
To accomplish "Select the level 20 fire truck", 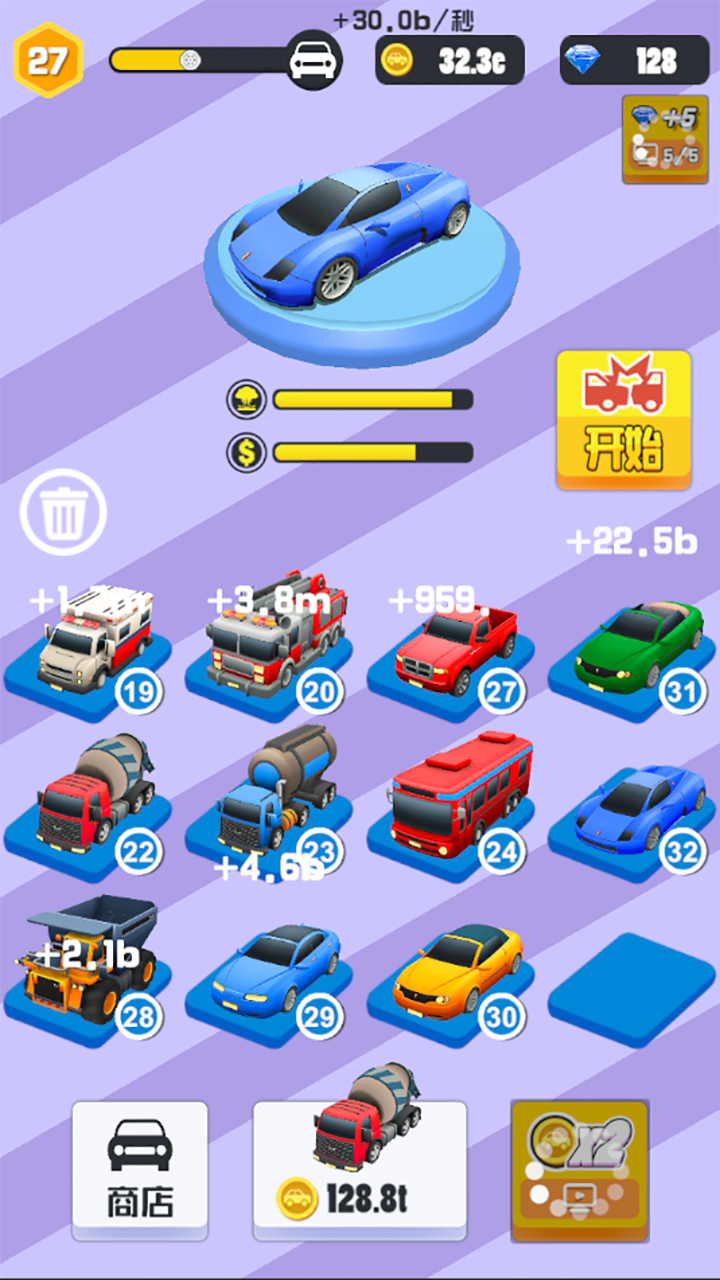I will click(274, 636).
